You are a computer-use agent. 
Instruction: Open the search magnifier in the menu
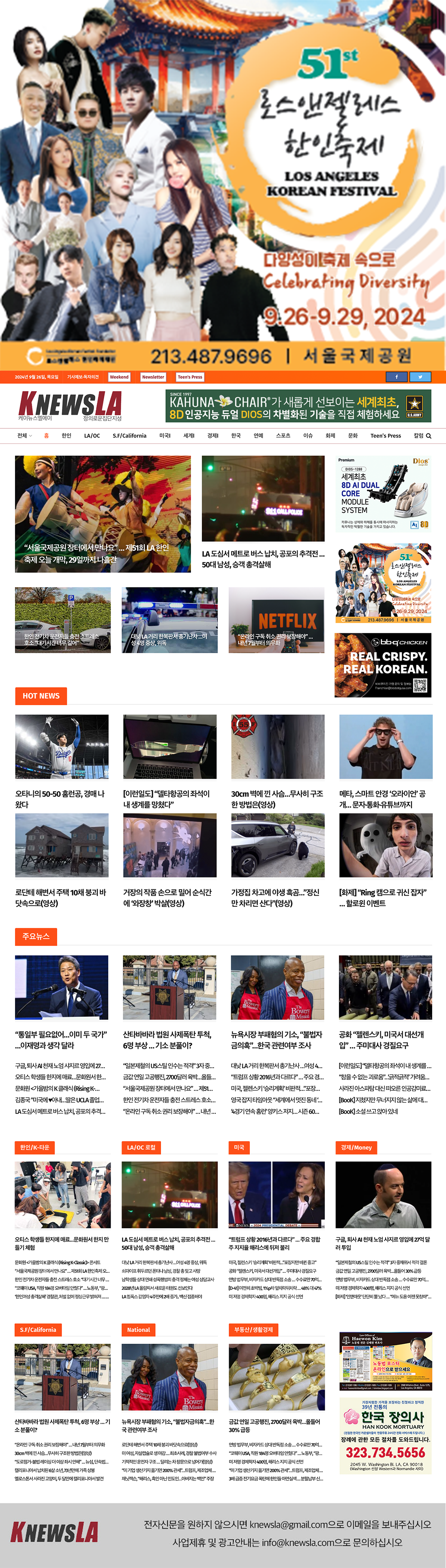[428, 436]
